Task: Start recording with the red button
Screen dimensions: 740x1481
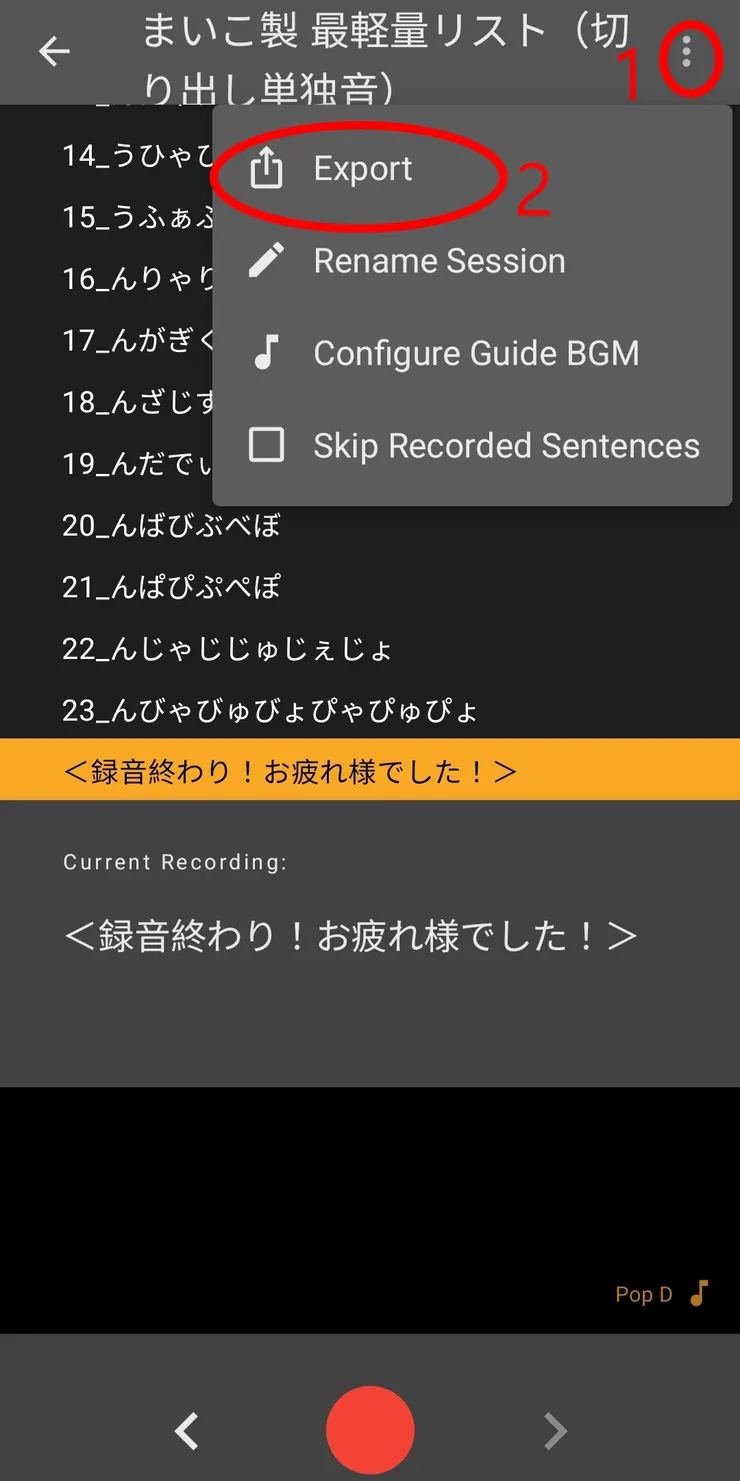Action: [x=370, y=1430]
